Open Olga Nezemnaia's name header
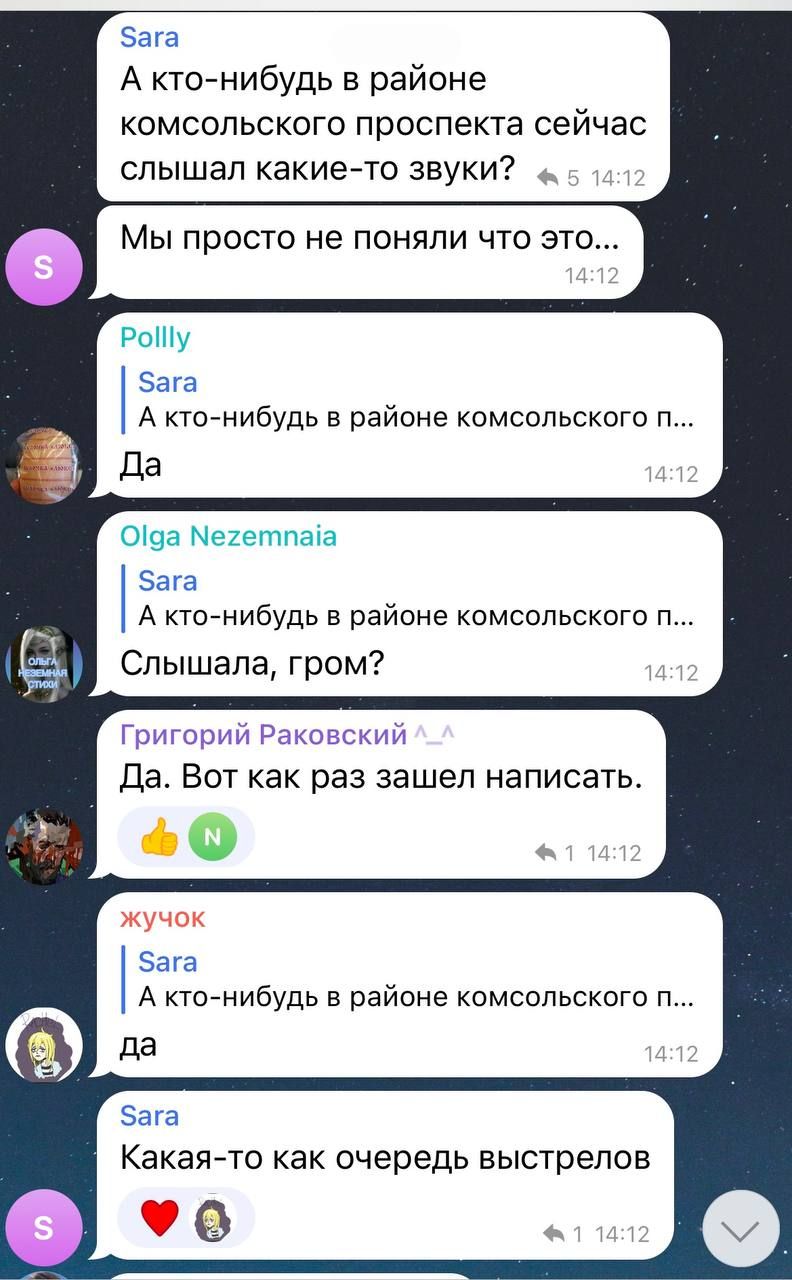 [228, 537]
